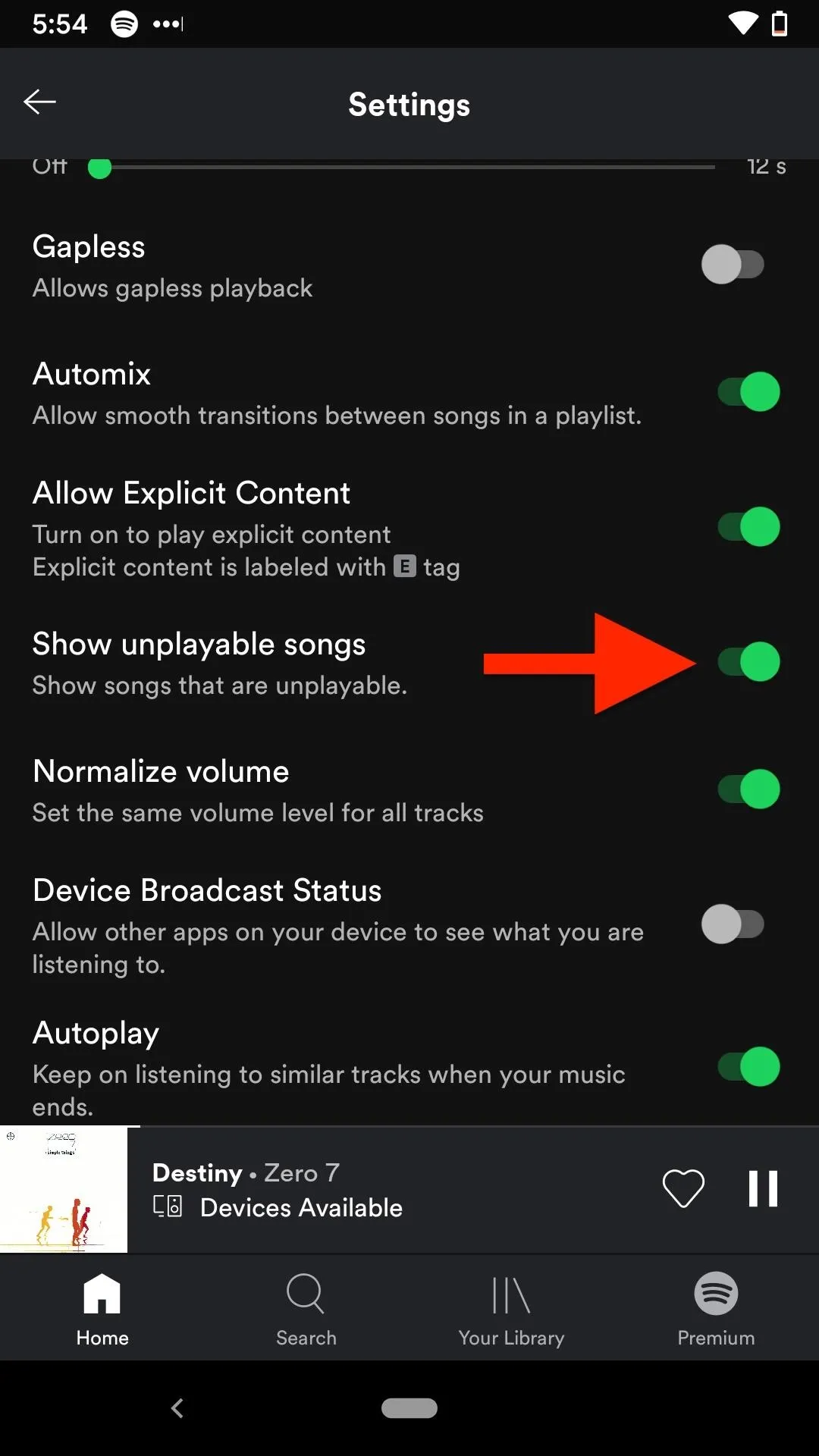Open Your Library tab
Image resolution: width=819 pixels, height=1456 pixels.
511,1309
